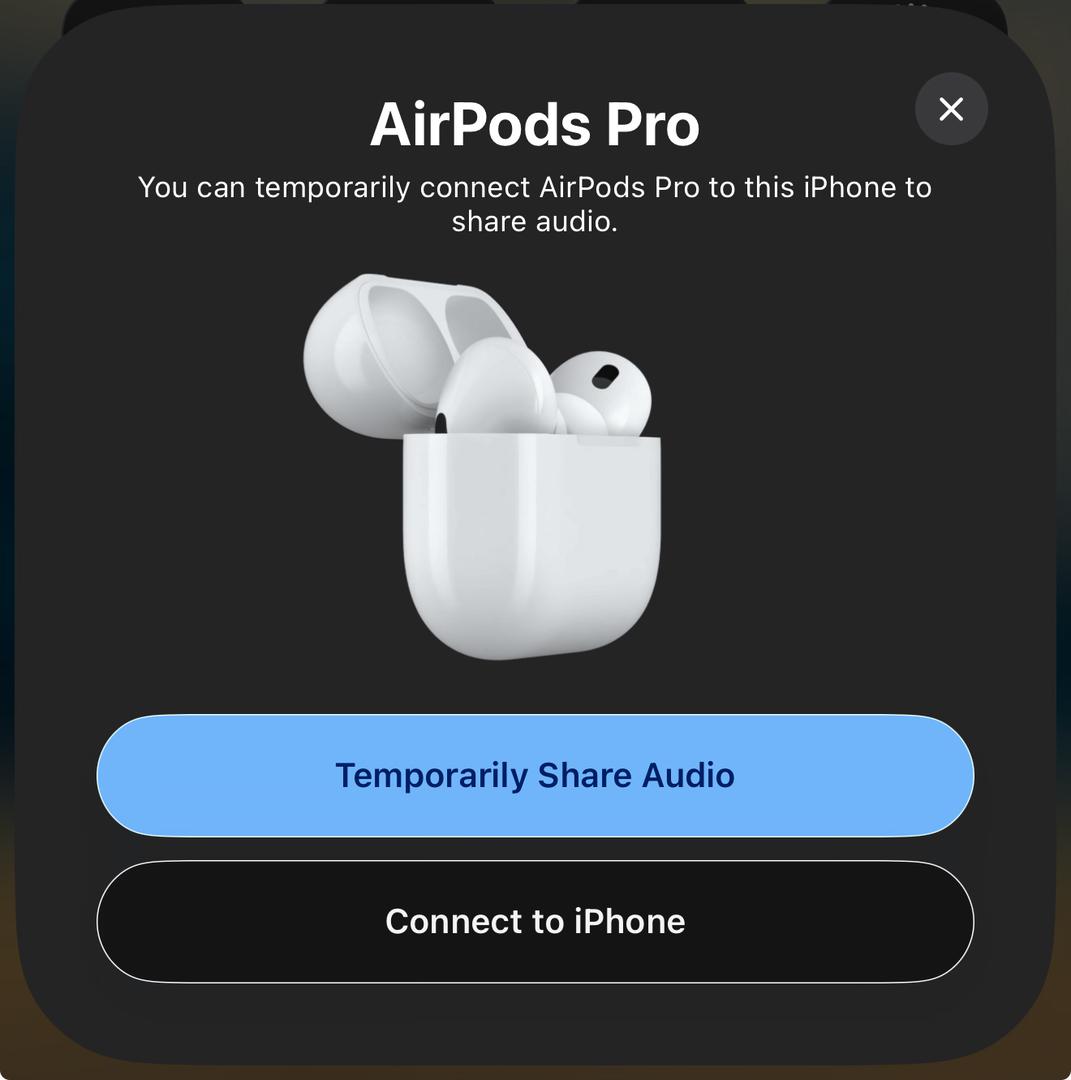1071x1080 pixels.
Task: Tap Temporarily Share Audio
Action: 535,776
